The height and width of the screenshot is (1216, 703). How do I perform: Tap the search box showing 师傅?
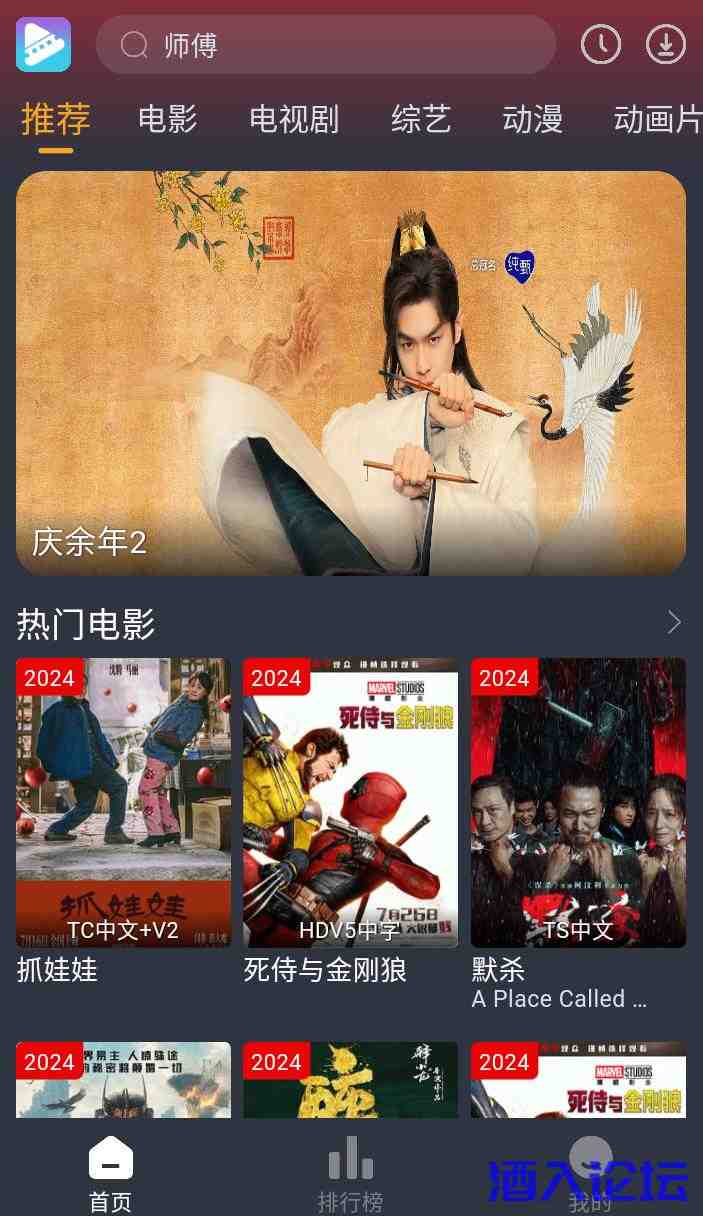coord(325,45)
